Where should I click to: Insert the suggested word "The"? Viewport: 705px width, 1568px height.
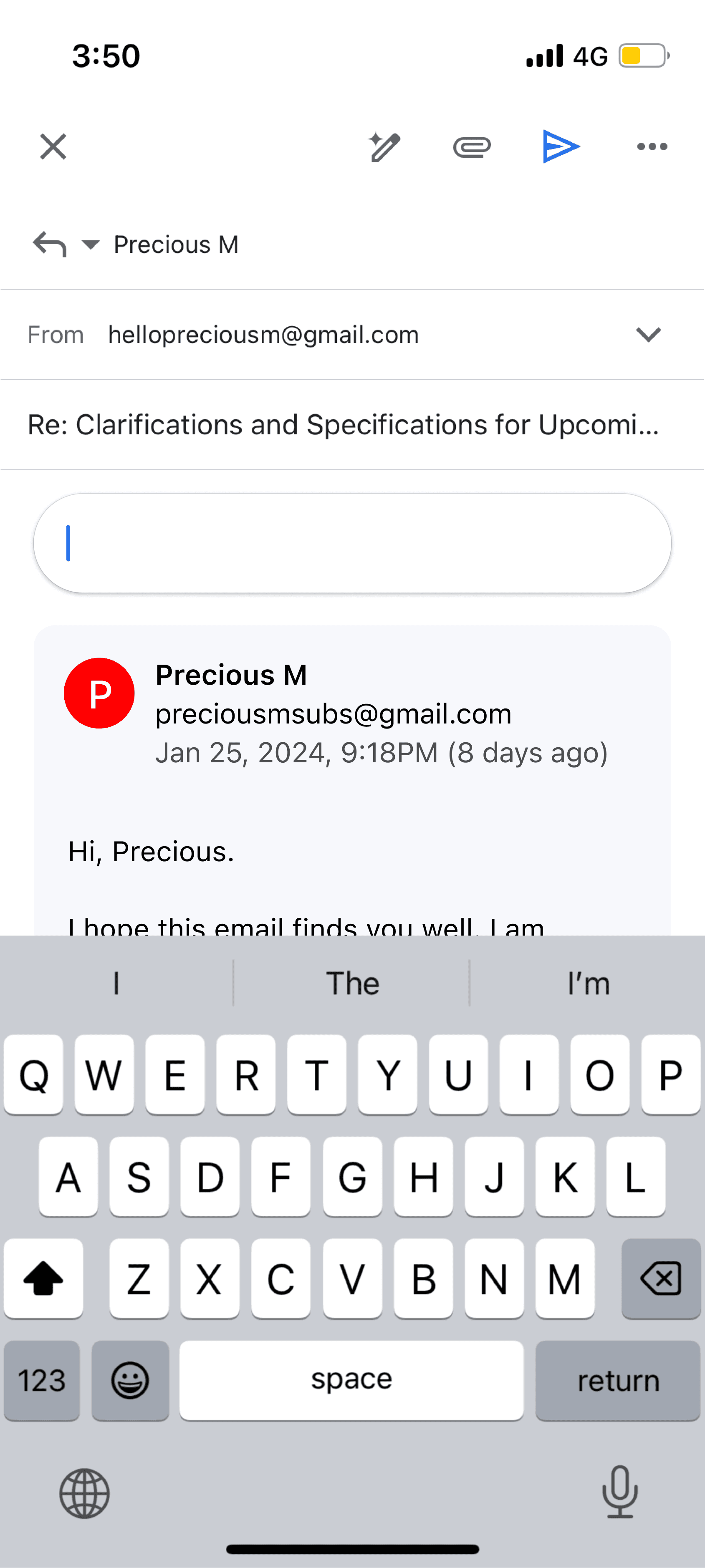coord(352,983)
